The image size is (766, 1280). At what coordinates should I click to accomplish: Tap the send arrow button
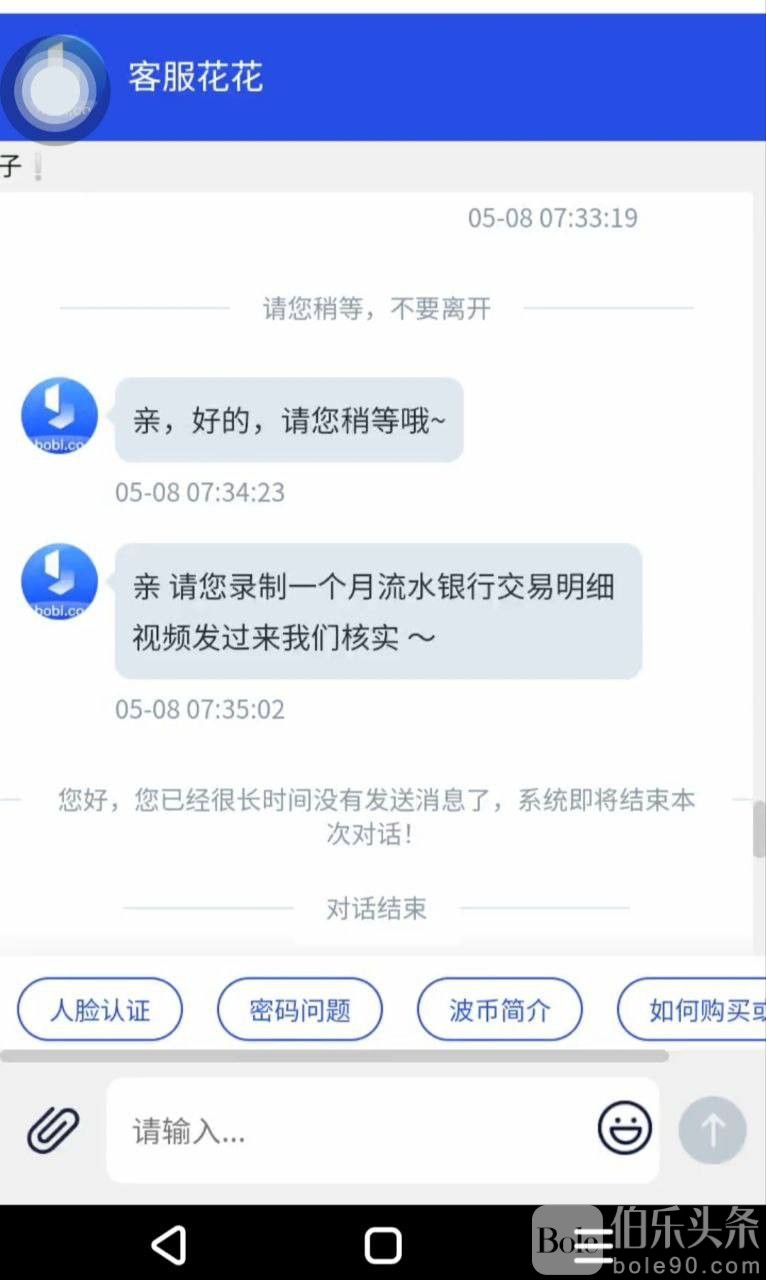(712, 1130)
